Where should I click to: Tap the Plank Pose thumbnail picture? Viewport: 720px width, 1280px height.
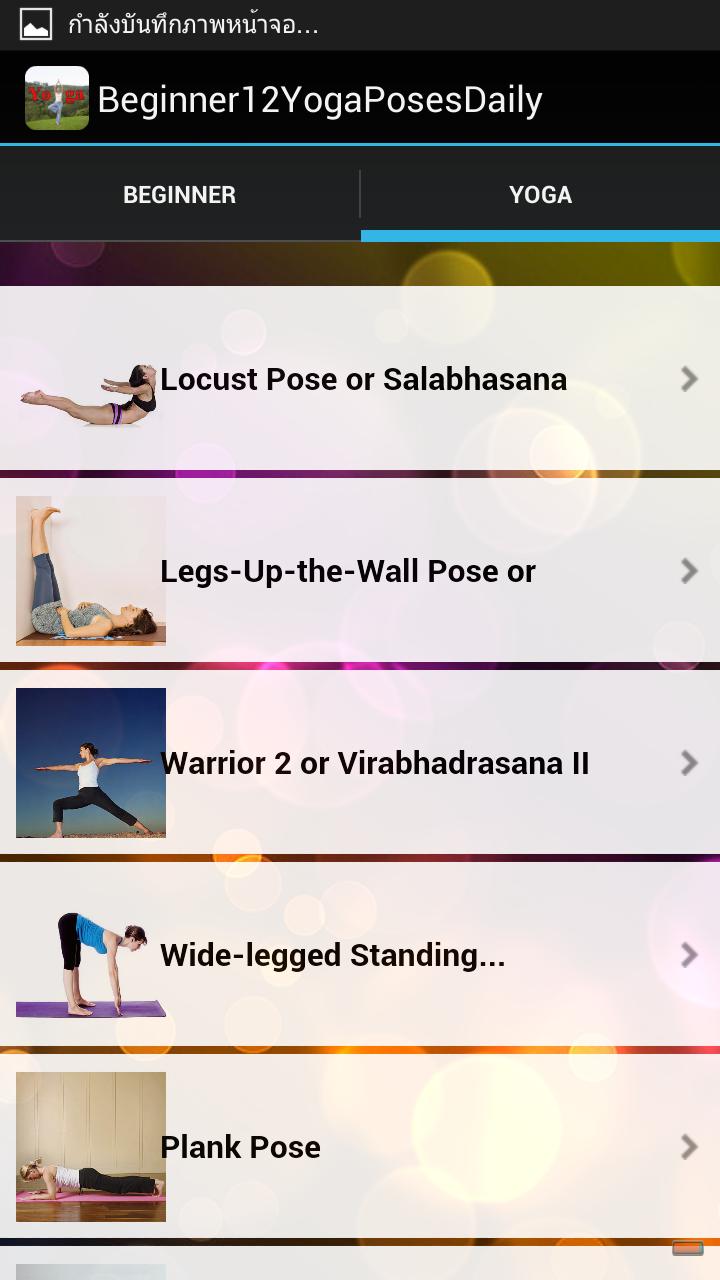point(90,1147)
